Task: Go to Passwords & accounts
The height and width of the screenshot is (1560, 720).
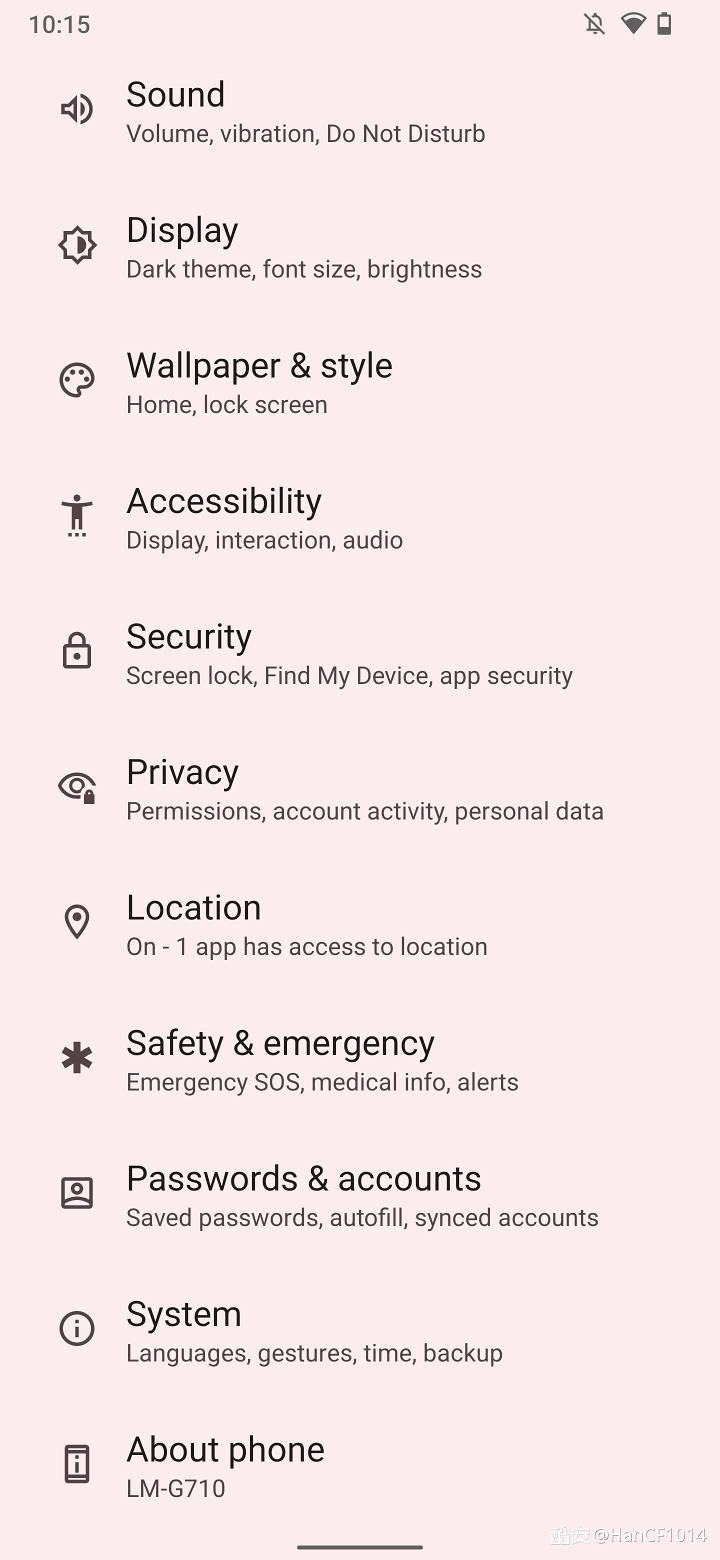Action: click(362, 1196)
